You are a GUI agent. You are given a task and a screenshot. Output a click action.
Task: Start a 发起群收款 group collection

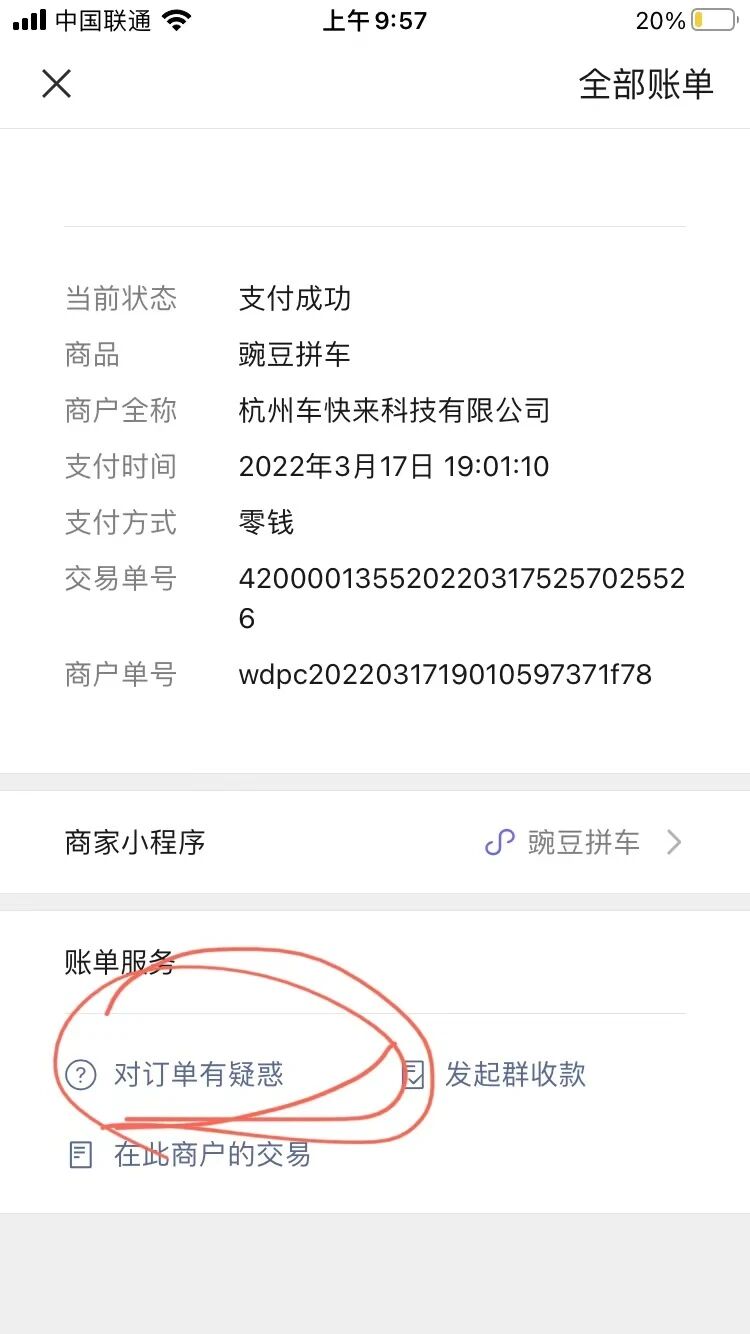click(x=494, y=1075)
